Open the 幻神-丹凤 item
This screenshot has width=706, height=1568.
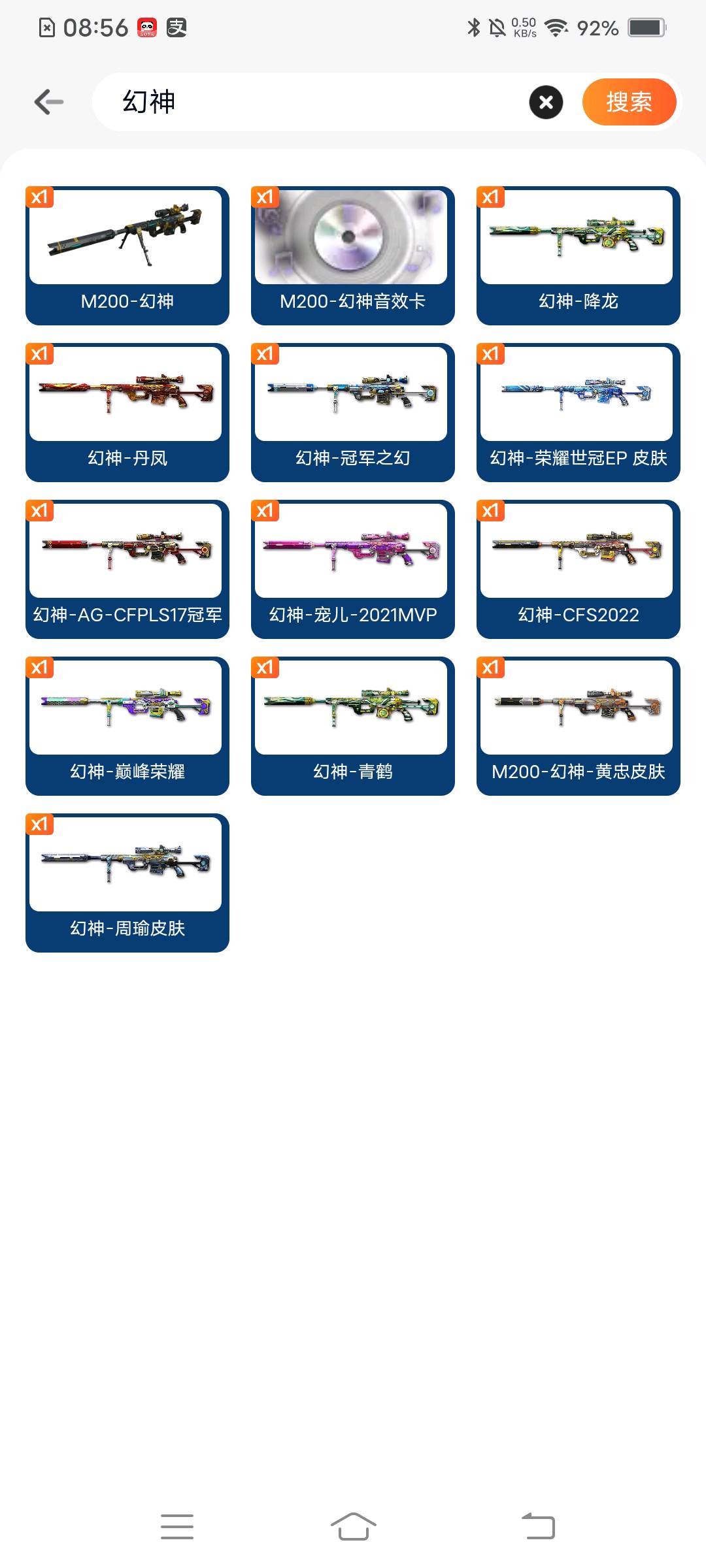coord(127,412)
